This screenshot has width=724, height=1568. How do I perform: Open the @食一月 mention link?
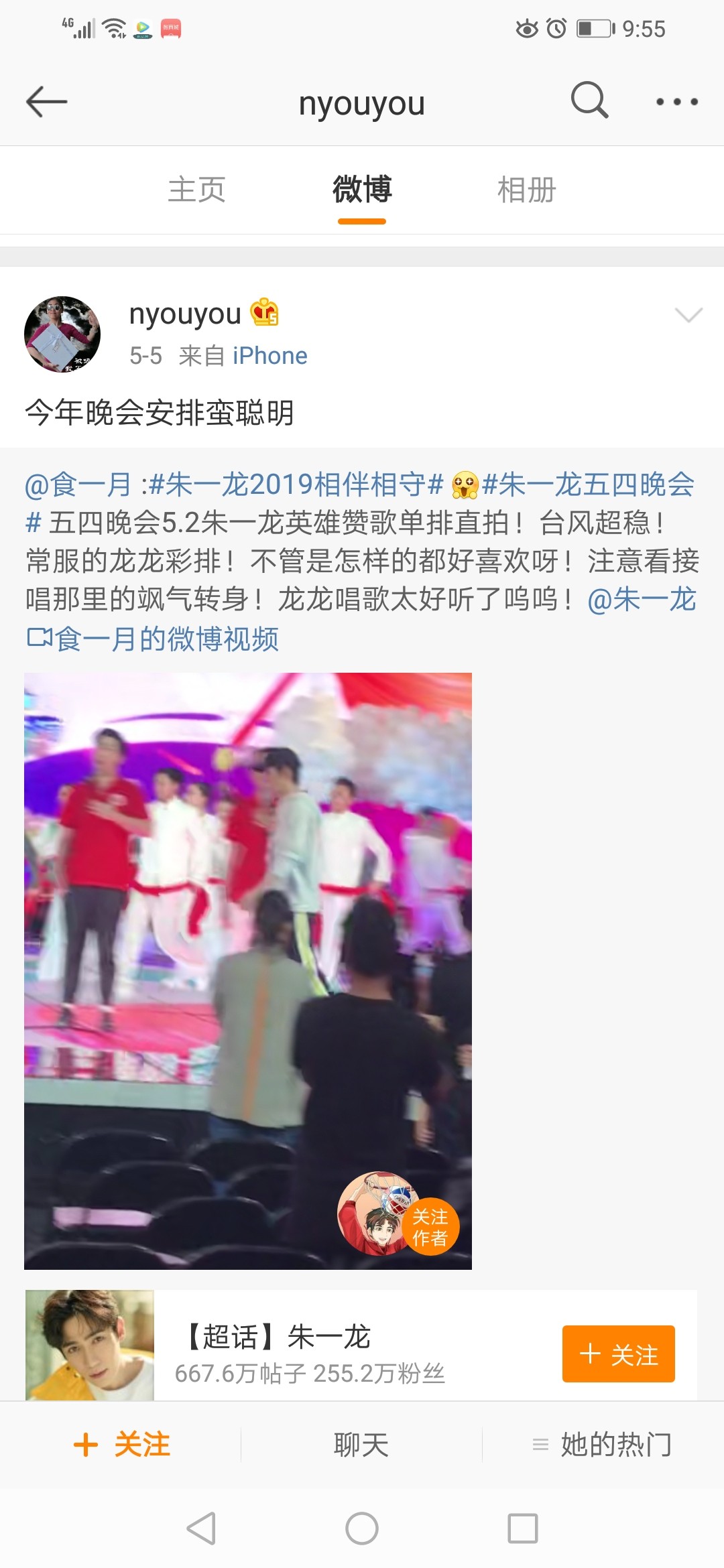coord(78,484)
